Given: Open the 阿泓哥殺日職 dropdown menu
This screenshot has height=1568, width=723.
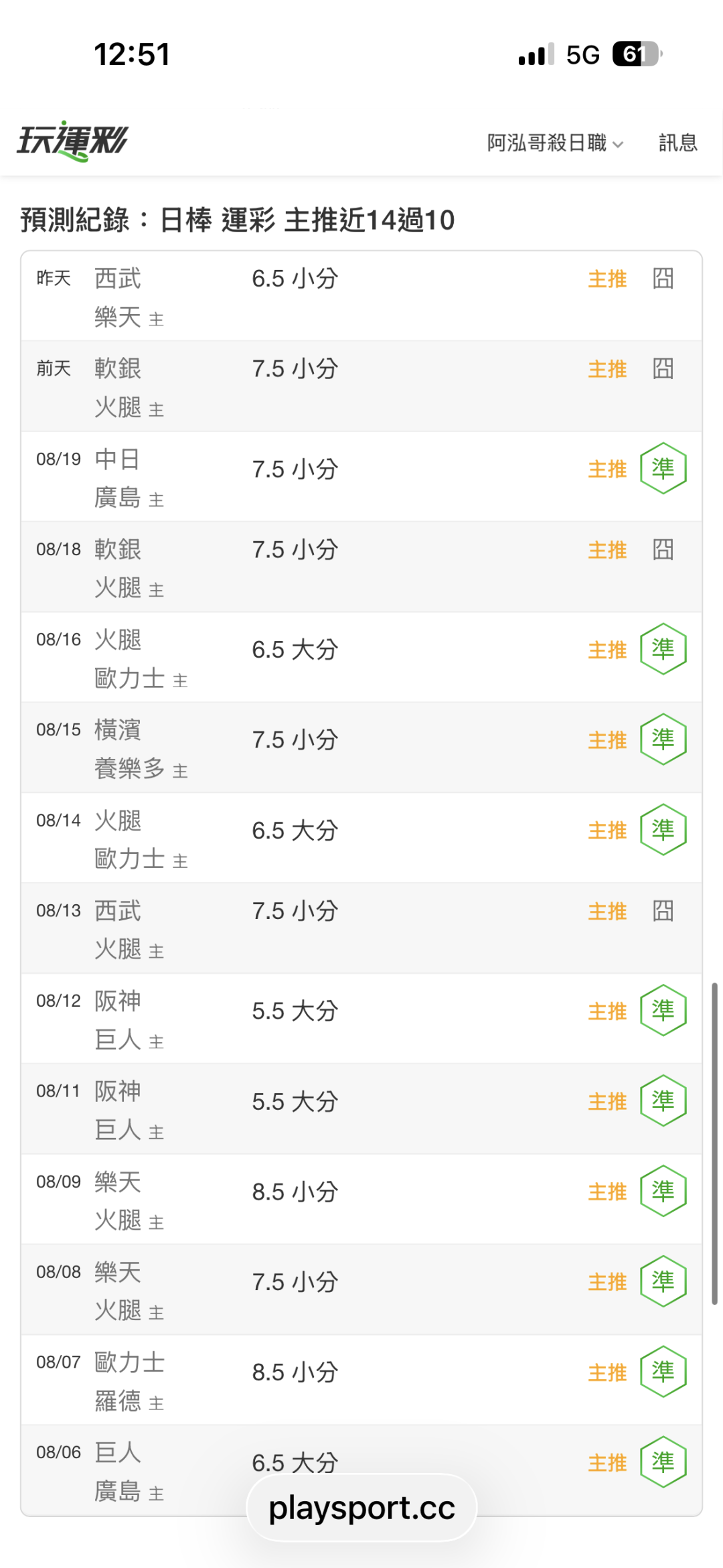Looking at the screenshot, I should [555, 143].
